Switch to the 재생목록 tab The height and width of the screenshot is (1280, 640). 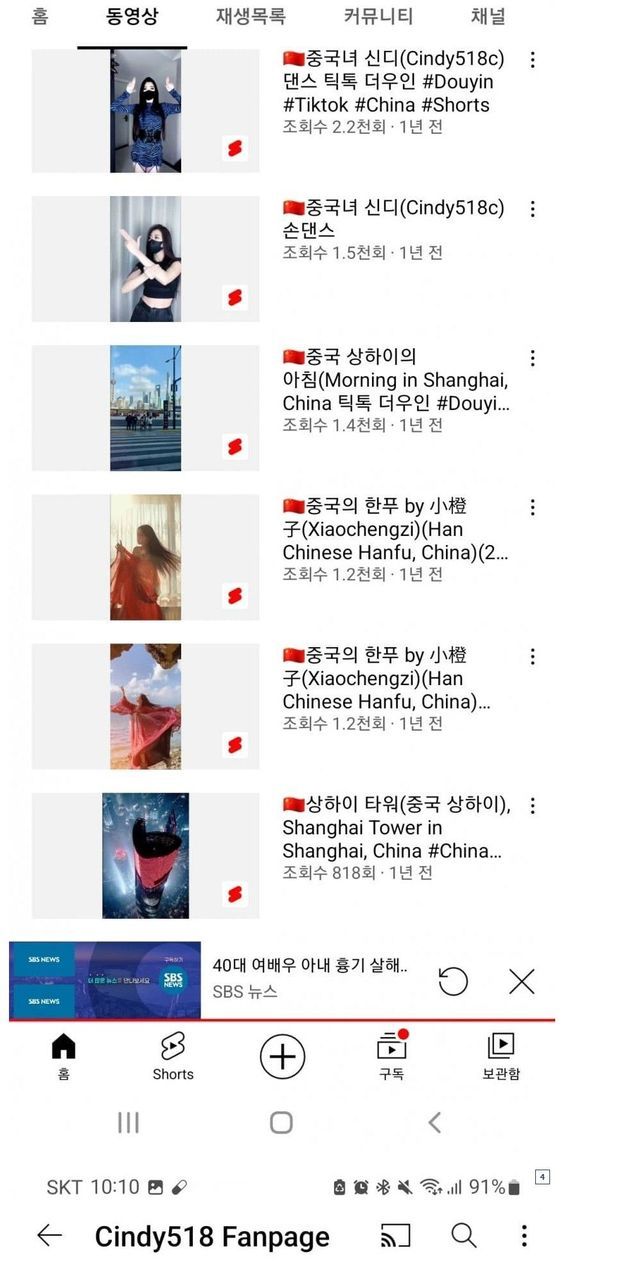click(251, 17)
